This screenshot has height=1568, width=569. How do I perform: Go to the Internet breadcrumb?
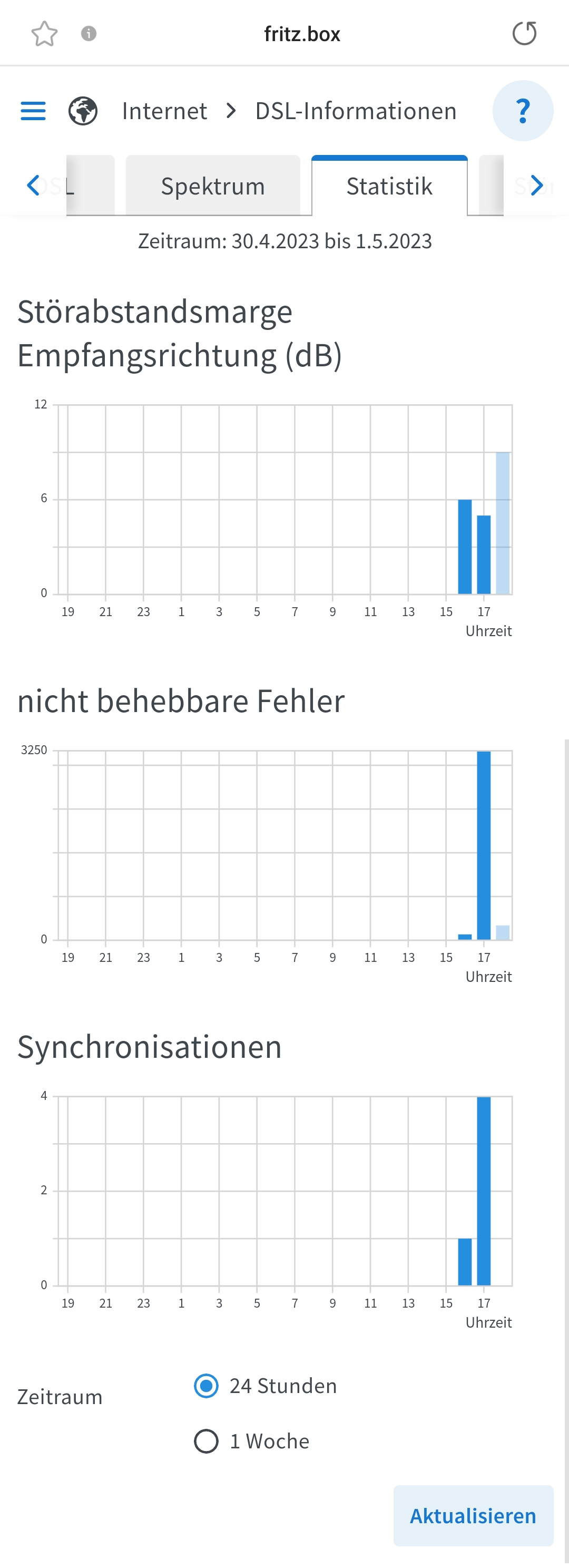164,111
